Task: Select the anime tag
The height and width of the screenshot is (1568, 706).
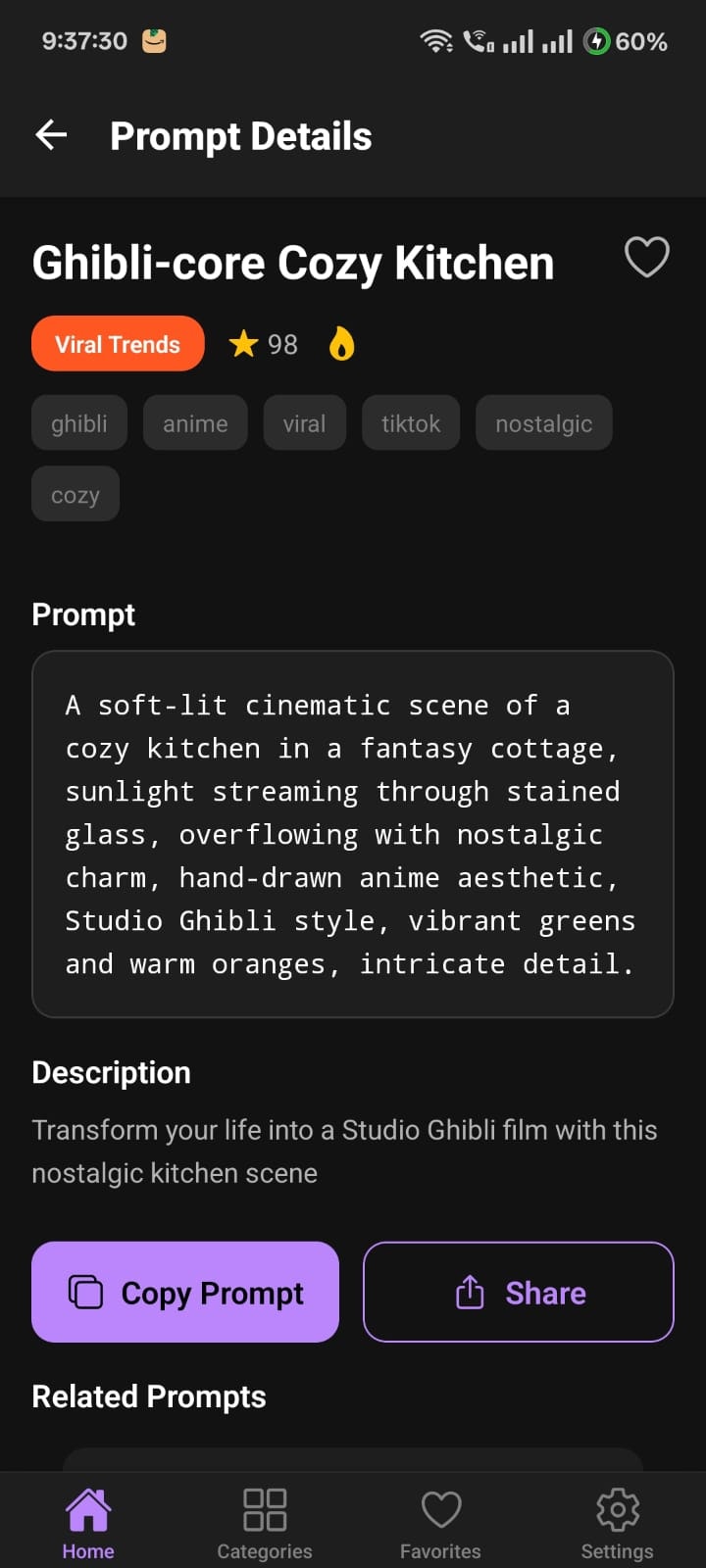Action: click(195, 423)
